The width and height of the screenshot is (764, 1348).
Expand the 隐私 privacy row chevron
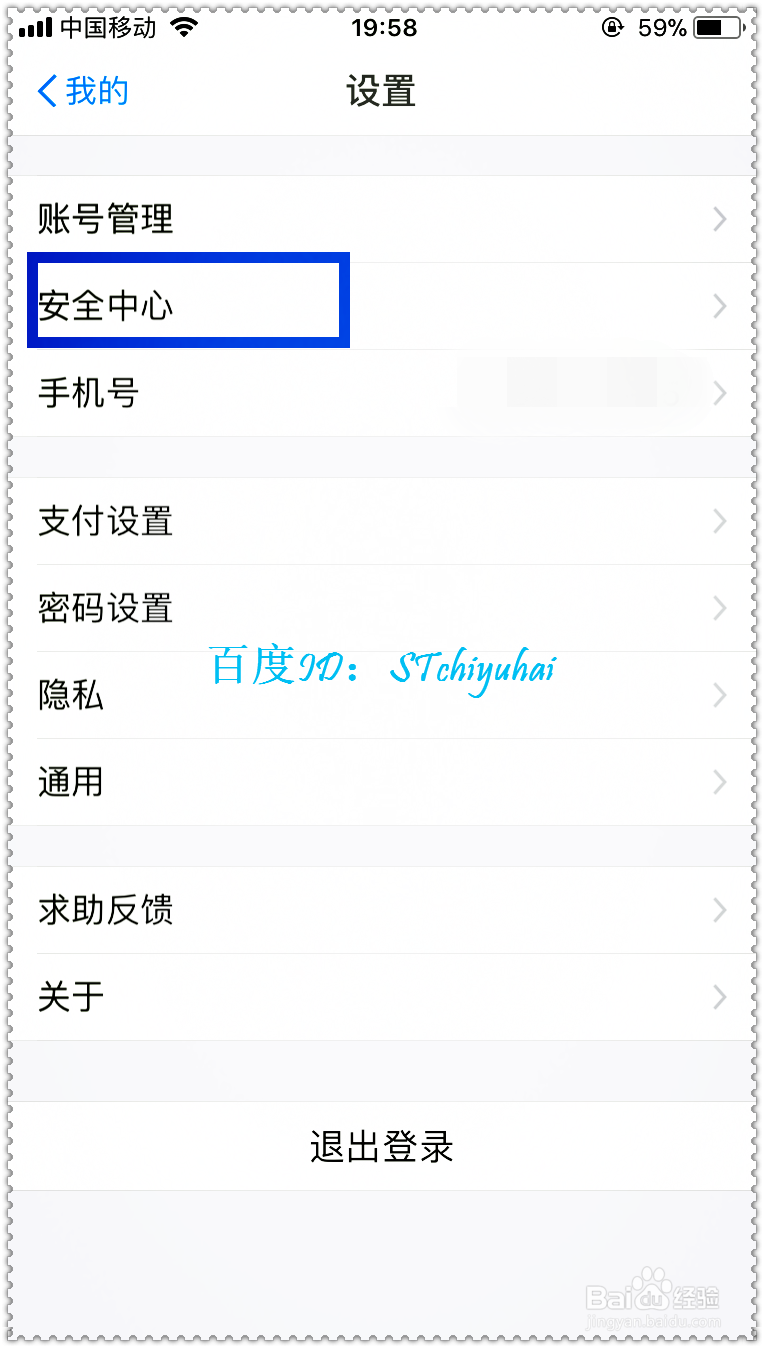tap(719, 695)
